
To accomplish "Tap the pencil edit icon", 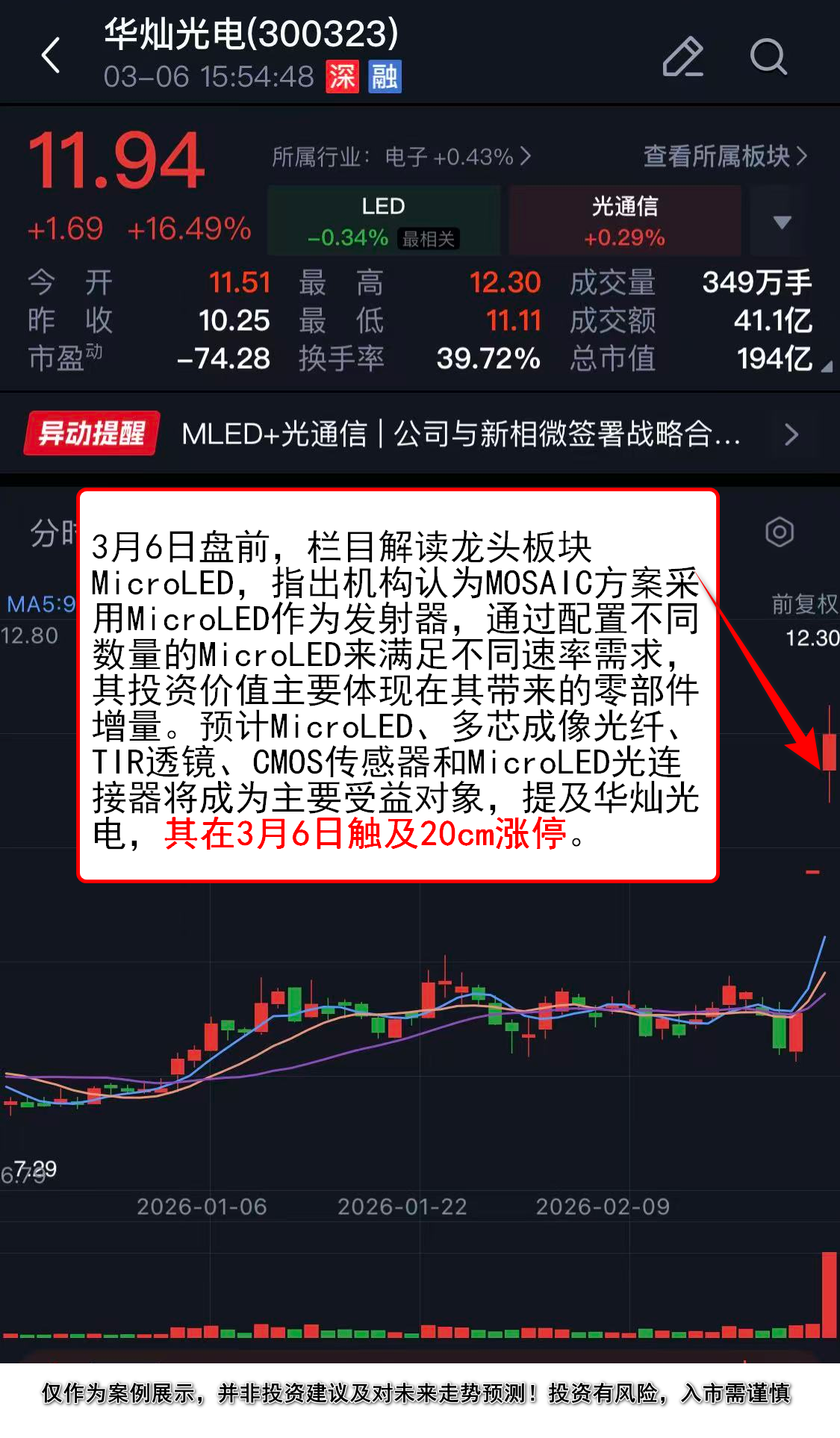I will coord(682,56).
